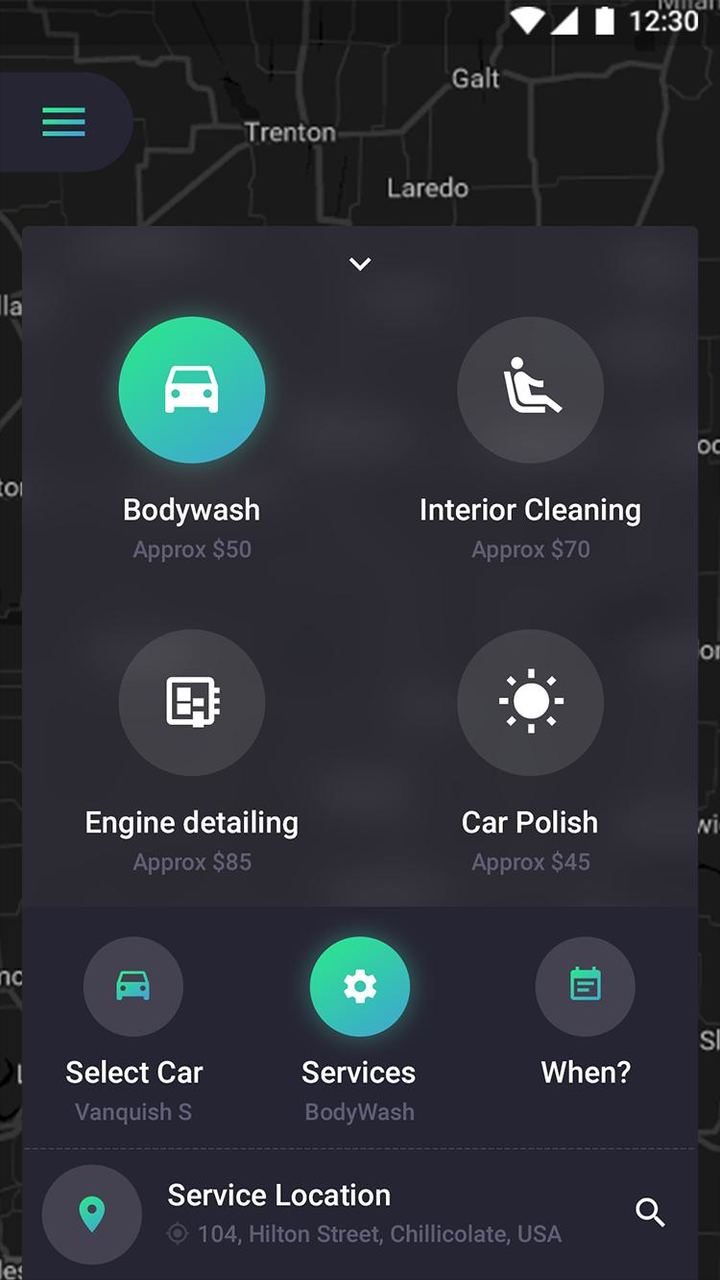Go to the When? scheduling step
The image size is (720, 1280).
585,1072
